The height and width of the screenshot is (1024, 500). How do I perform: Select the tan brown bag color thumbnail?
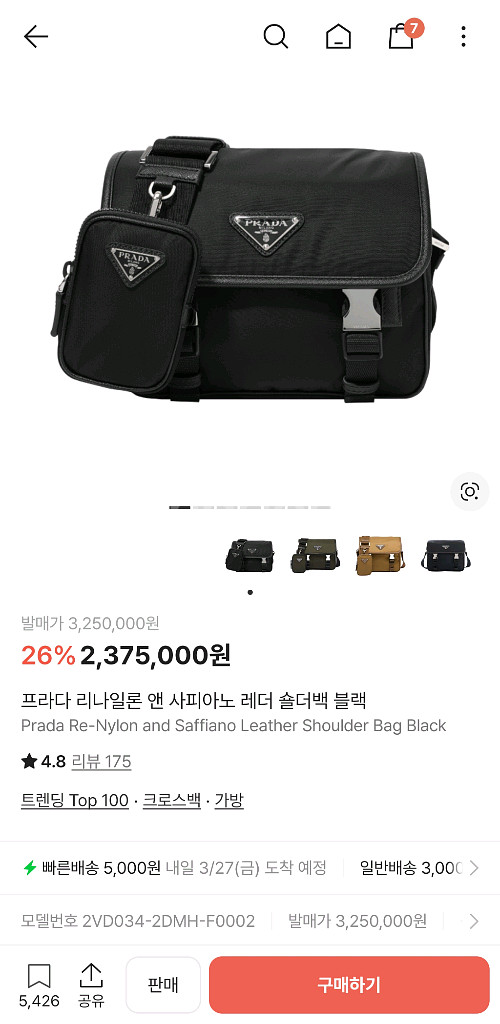tap(380, 555)
